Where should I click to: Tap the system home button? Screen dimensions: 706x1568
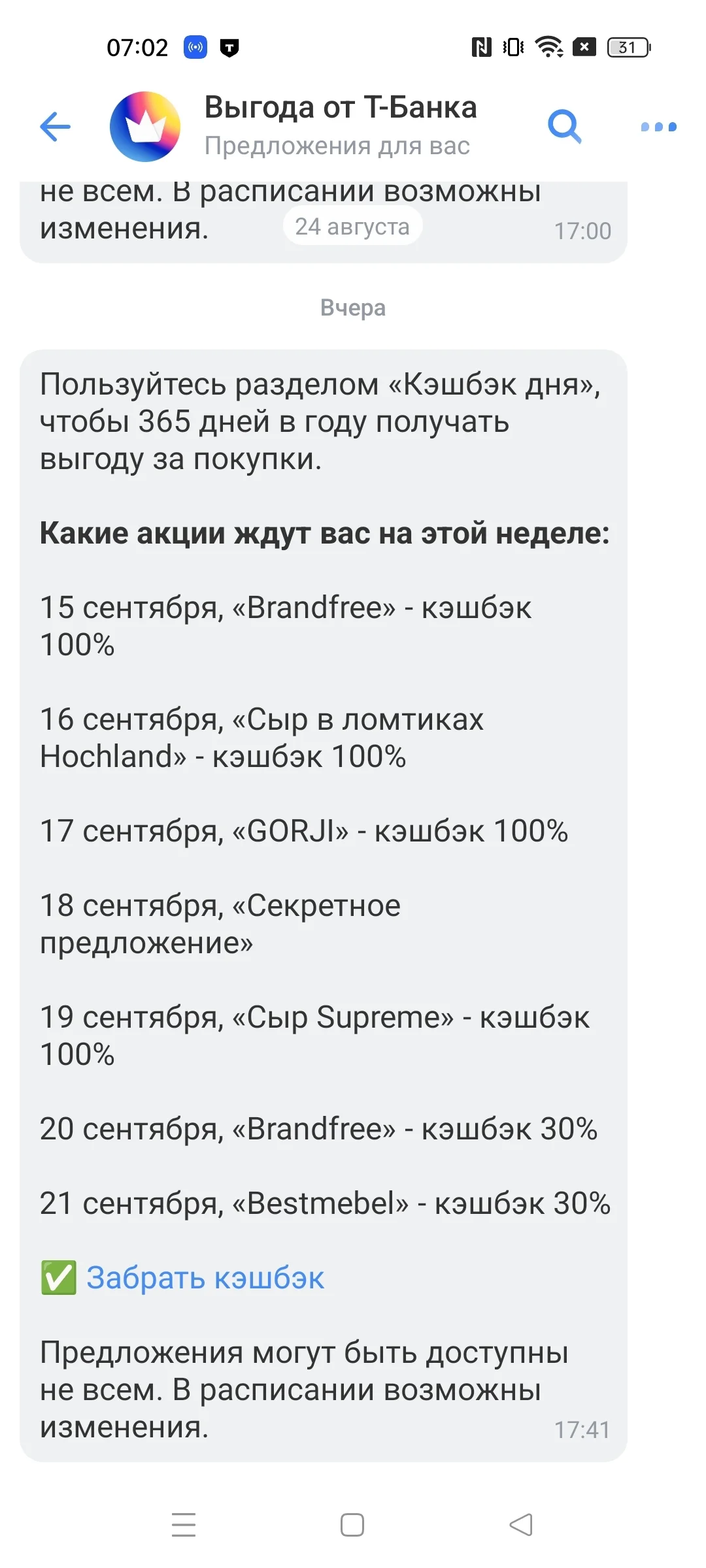pos(352,1525)
